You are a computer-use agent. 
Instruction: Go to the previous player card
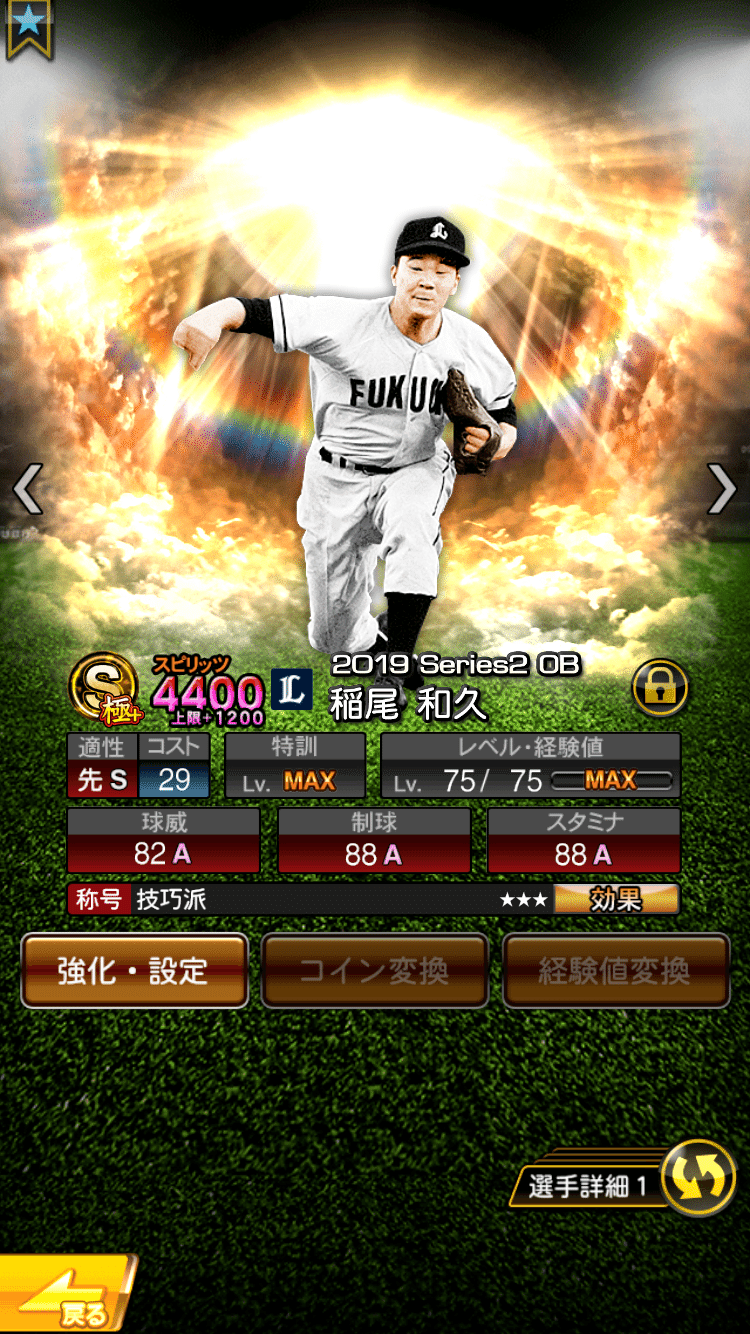tap(27, 489)
